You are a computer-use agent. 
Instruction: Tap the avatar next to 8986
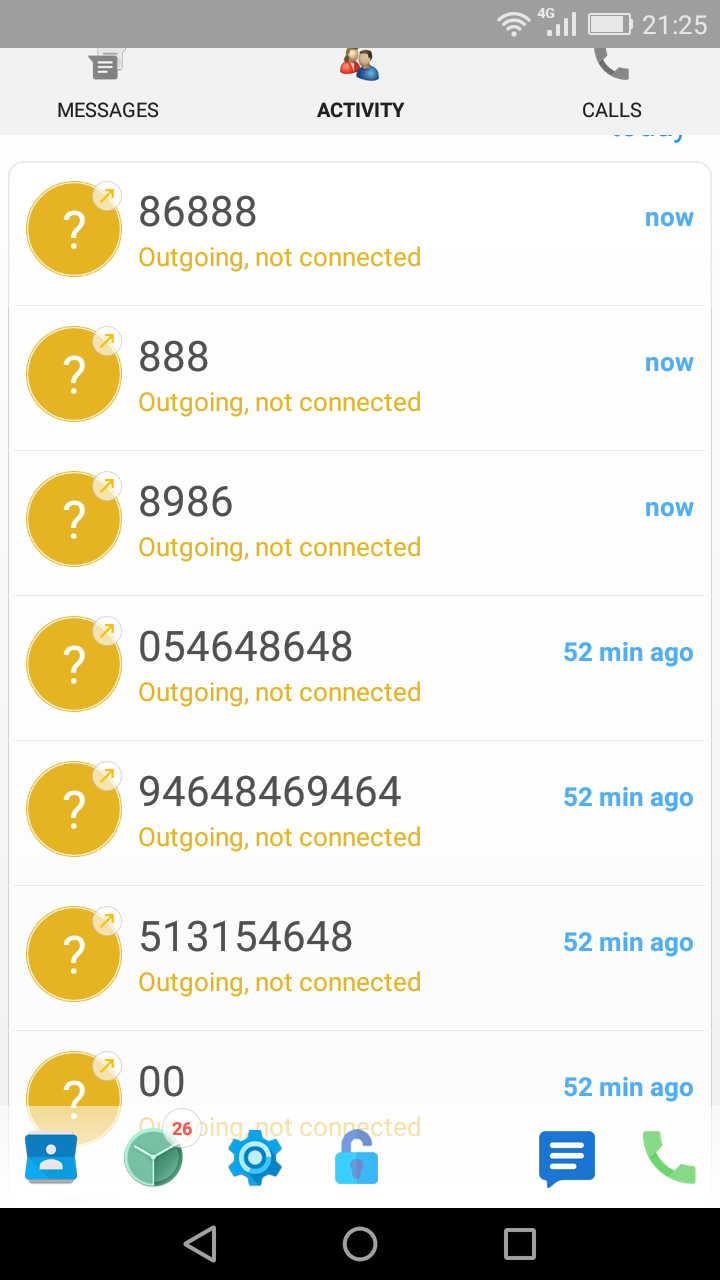73,519
